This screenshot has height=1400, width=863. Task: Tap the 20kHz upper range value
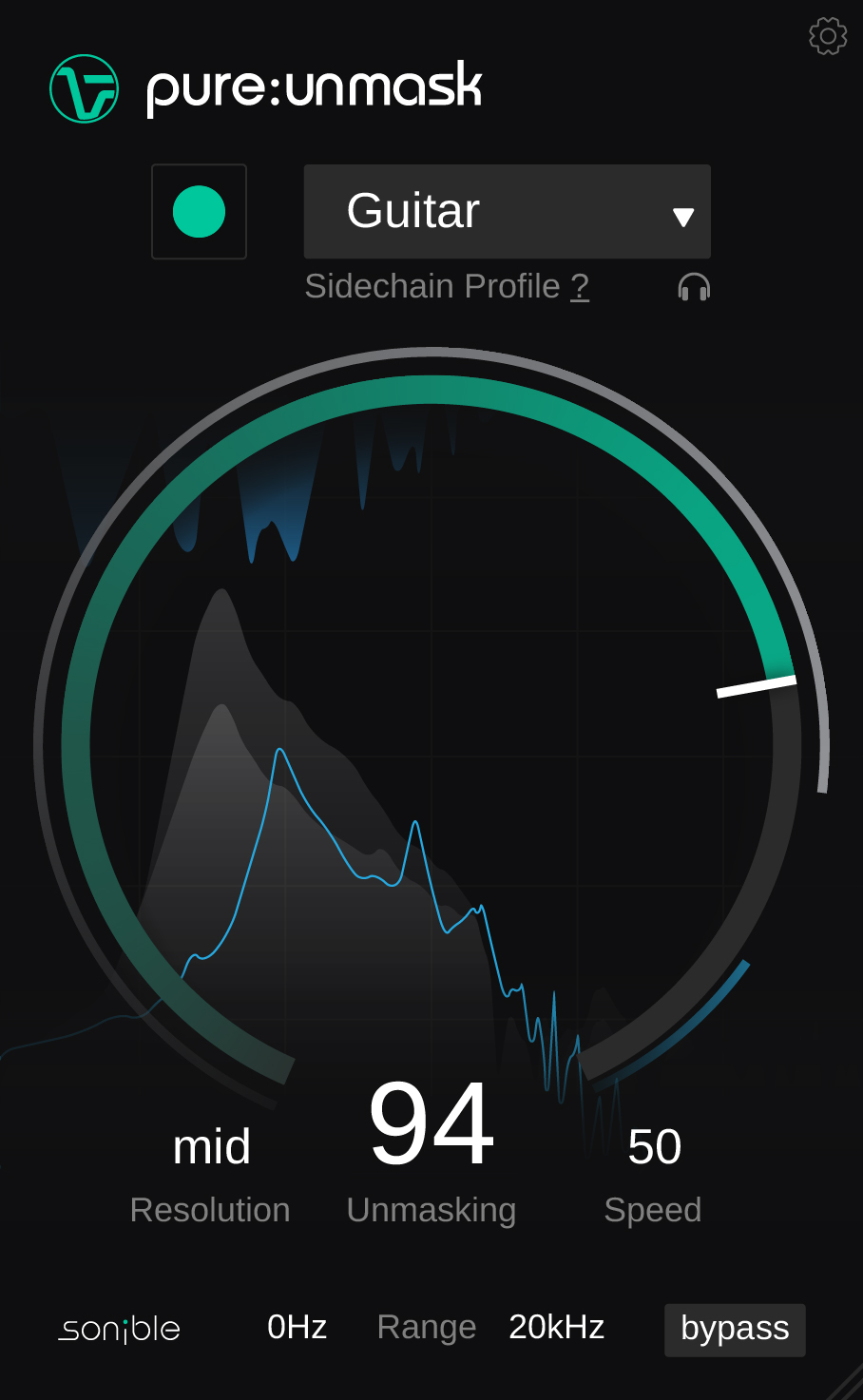[557, 1327]
